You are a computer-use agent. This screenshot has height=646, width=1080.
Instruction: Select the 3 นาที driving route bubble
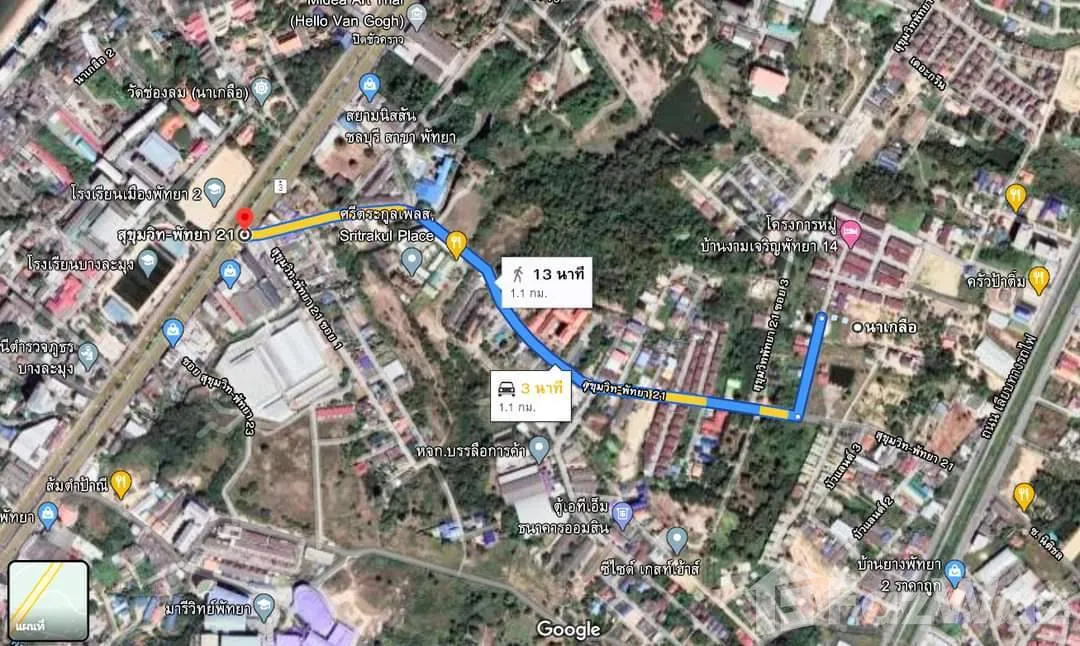pyautogui.click(x=531, y=394)
